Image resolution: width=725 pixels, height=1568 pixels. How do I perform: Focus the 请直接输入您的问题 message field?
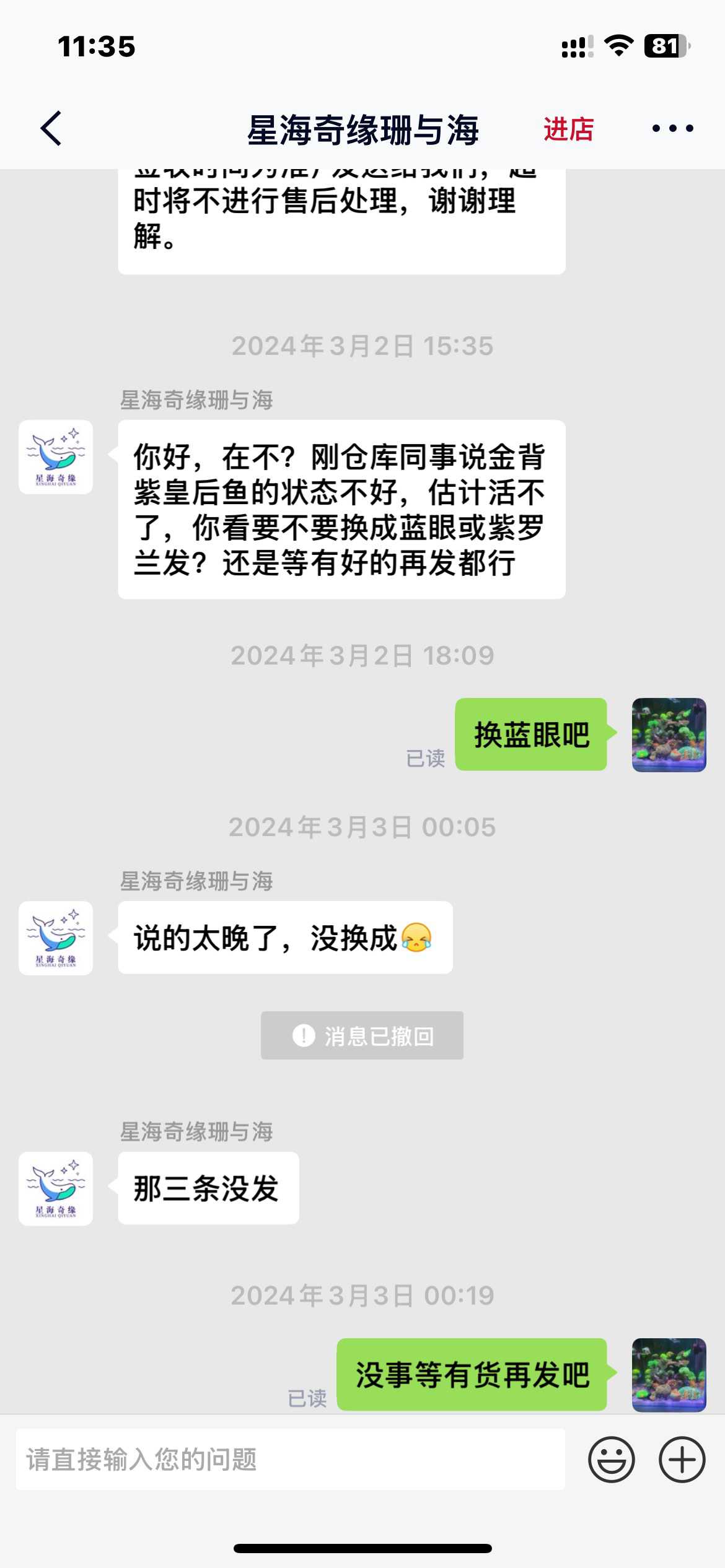tap(290, 1460)
